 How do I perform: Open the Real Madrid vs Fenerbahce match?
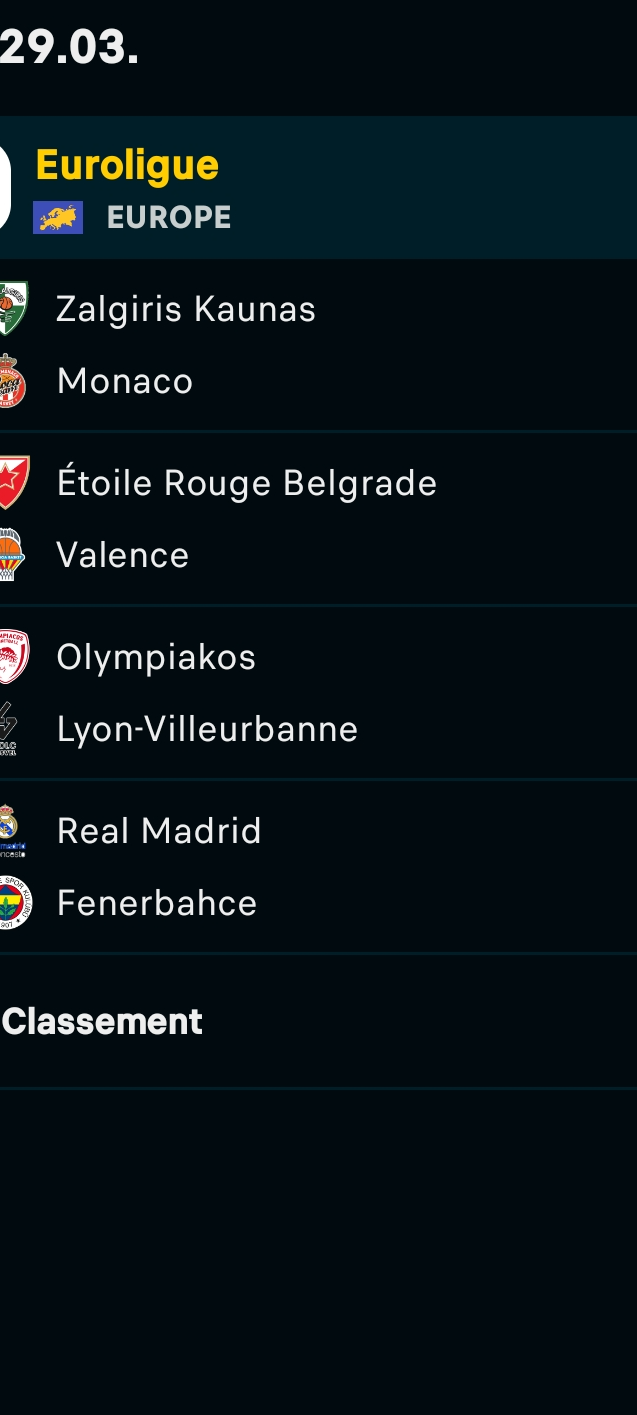[x=318, y=867]
